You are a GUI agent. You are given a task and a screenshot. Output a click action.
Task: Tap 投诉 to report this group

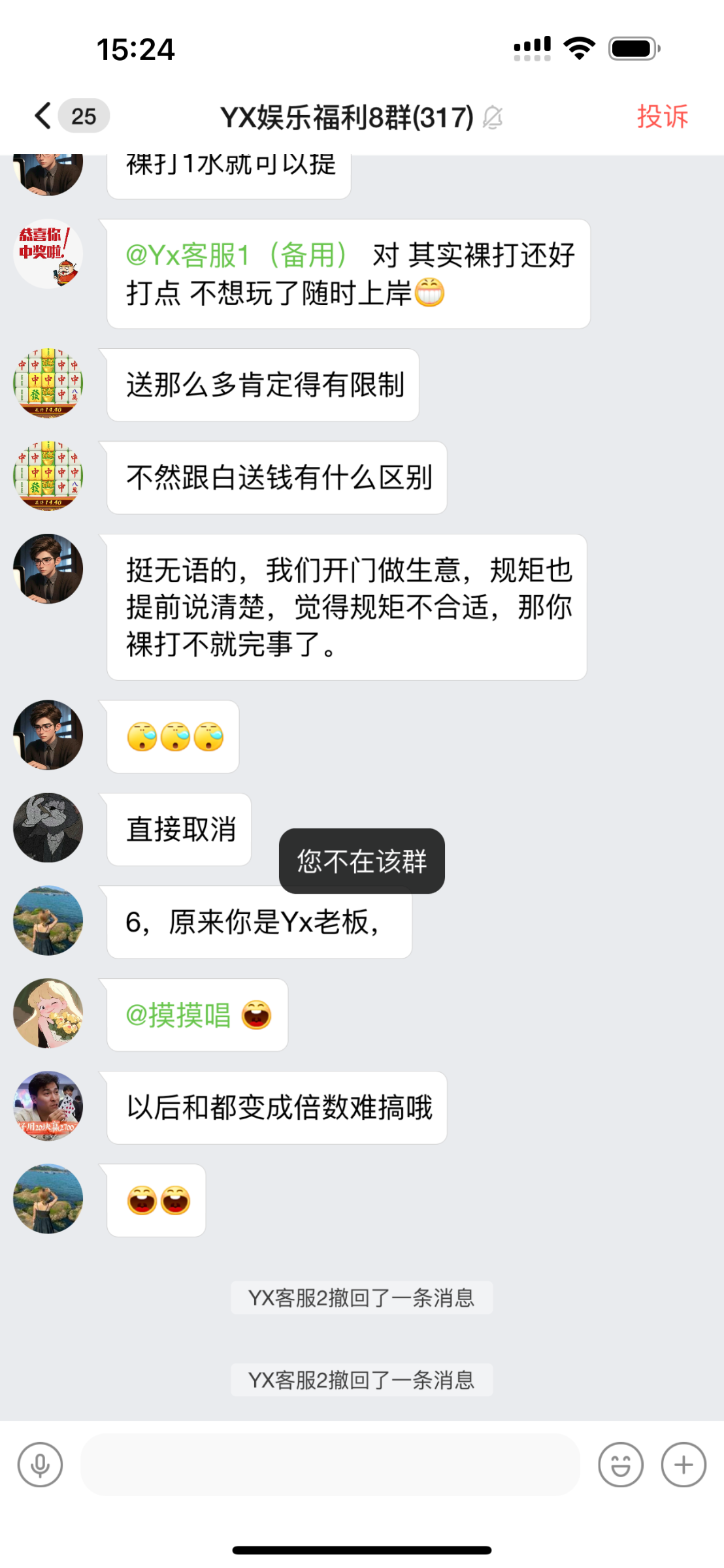point(662,117)
